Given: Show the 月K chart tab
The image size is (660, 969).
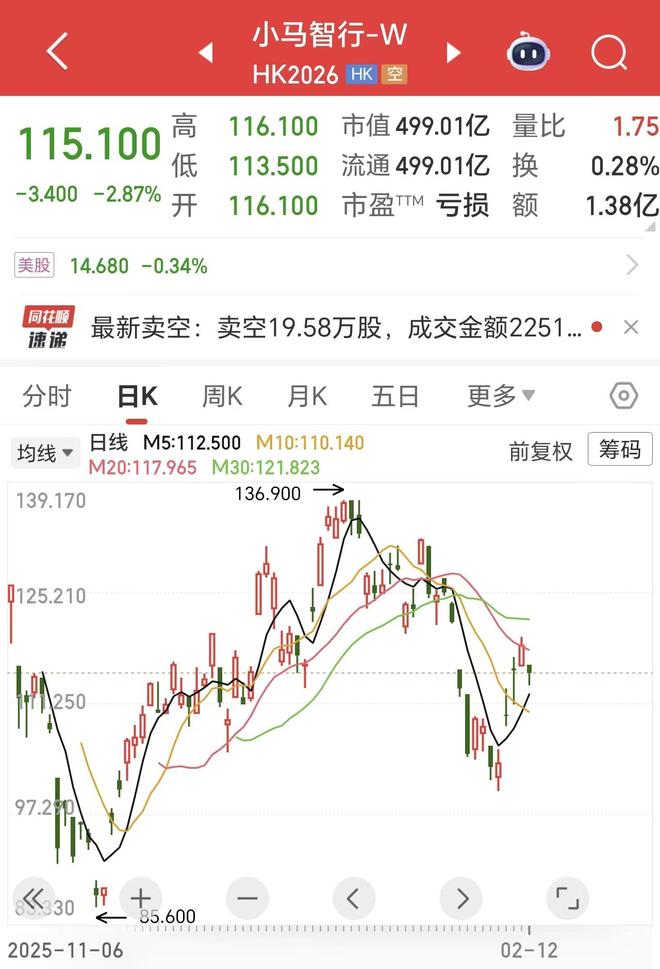Looking at the screenshot, I should [x=307, y=396].
